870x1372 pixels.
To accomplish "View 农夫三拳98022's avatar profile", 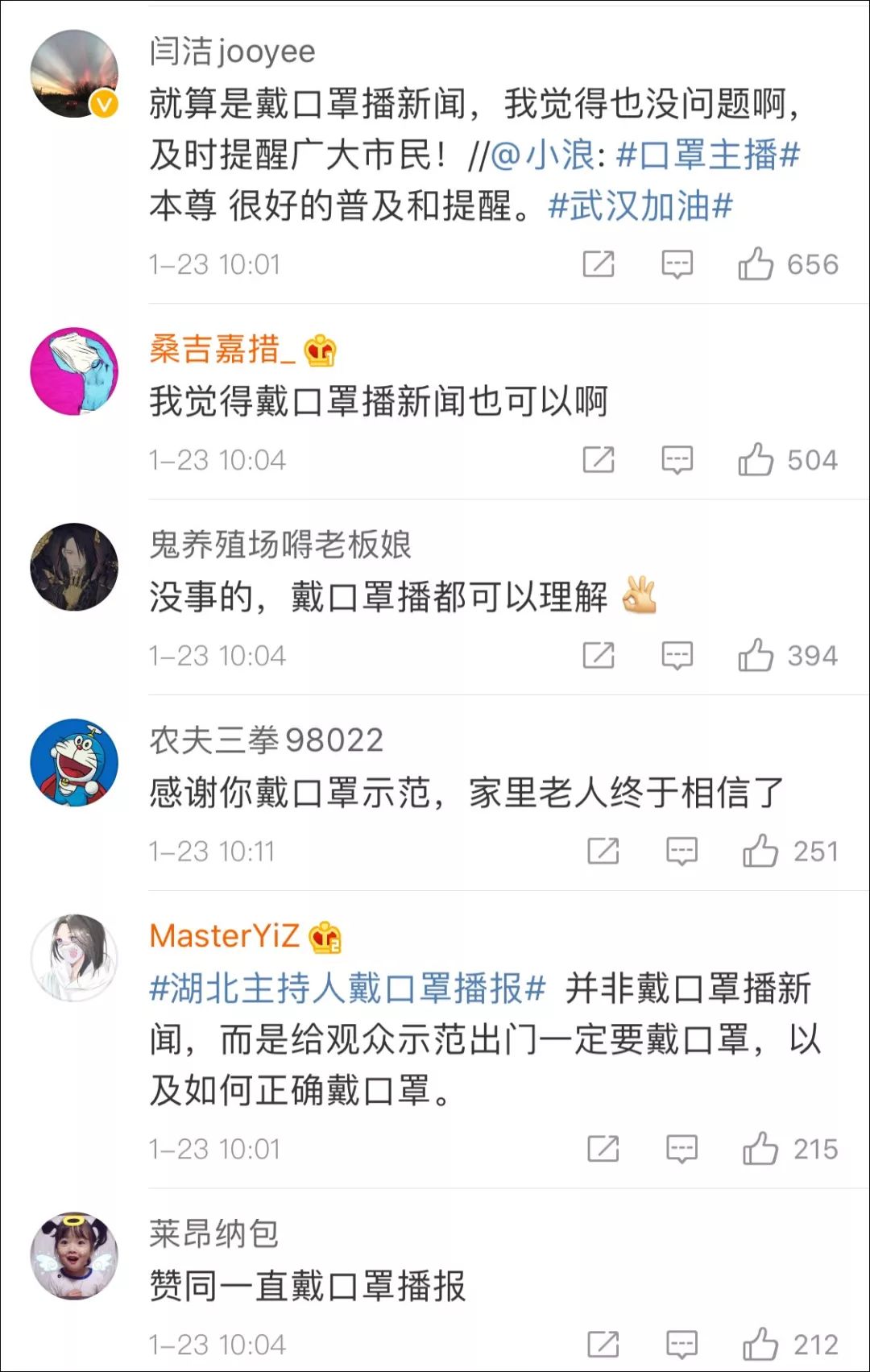I will [x=74, y=762].
